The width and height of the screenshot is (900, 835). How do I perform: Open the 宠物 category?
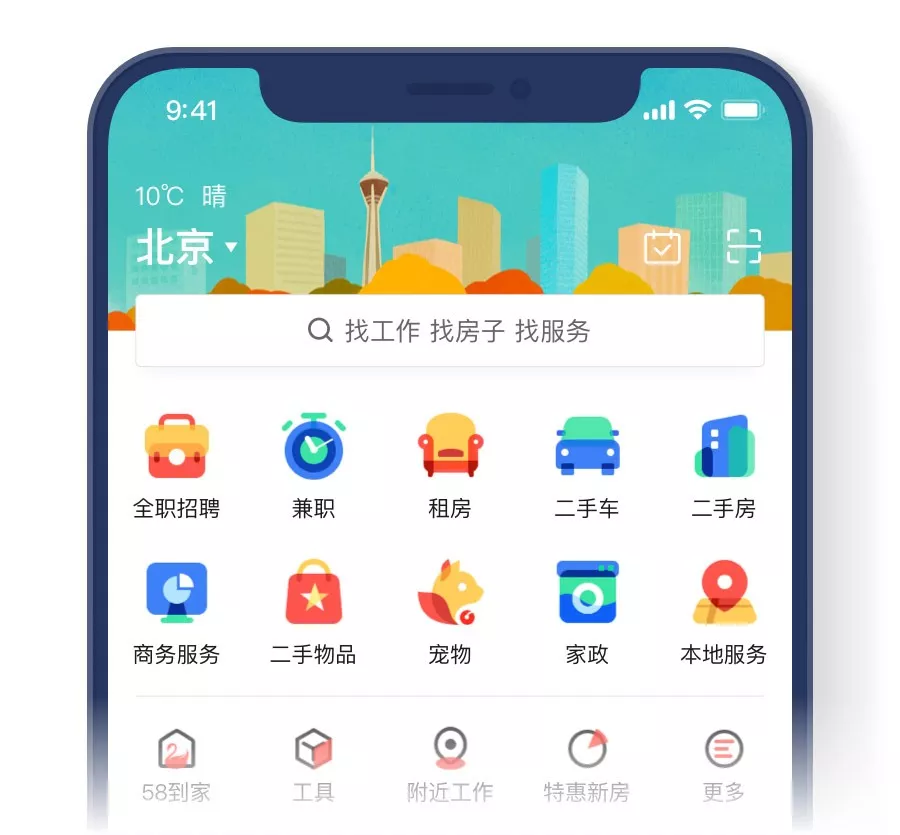point(450,611)
